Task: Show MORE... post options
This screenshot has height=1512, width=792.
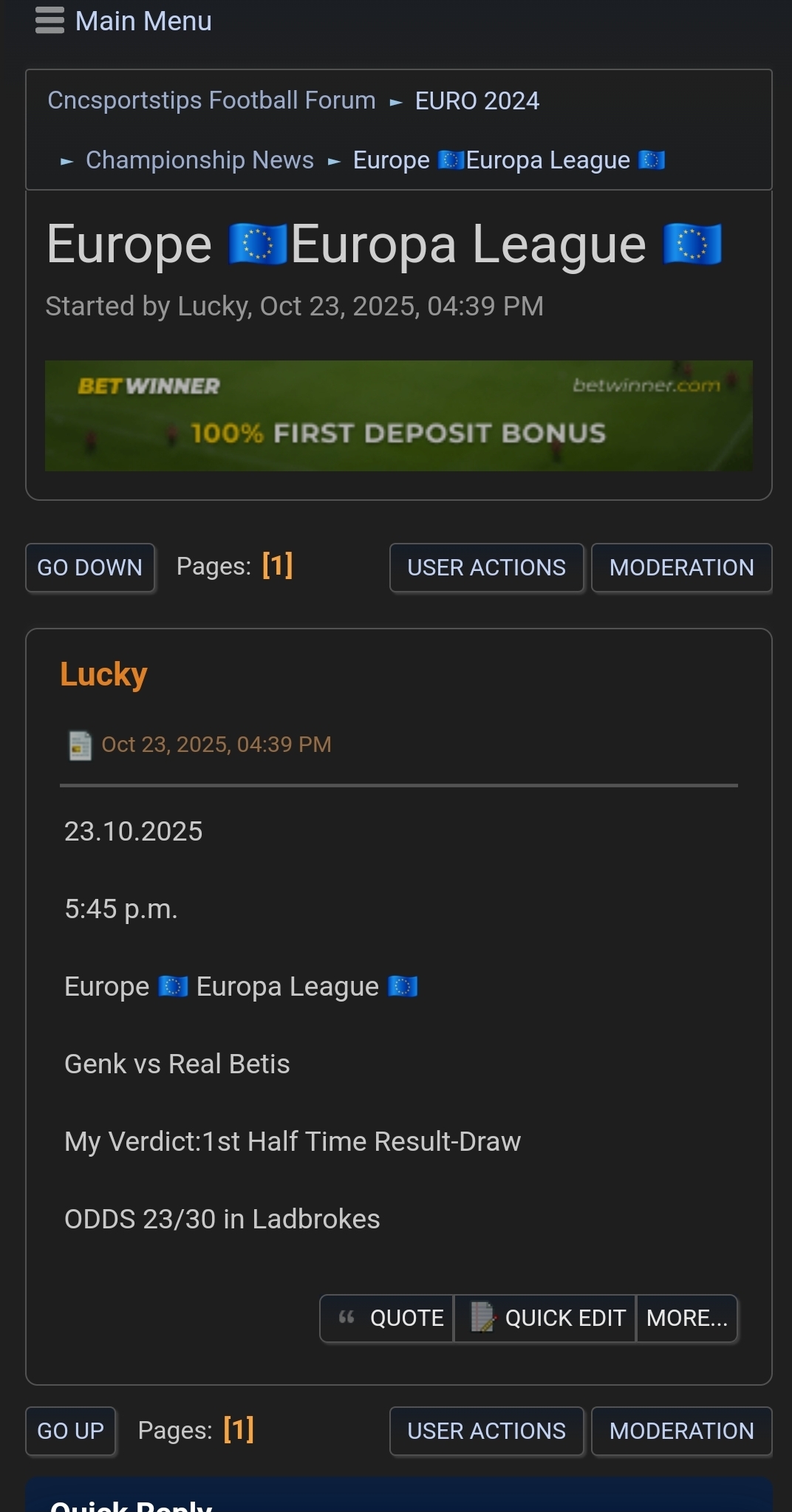Action: pos(686,1318)
